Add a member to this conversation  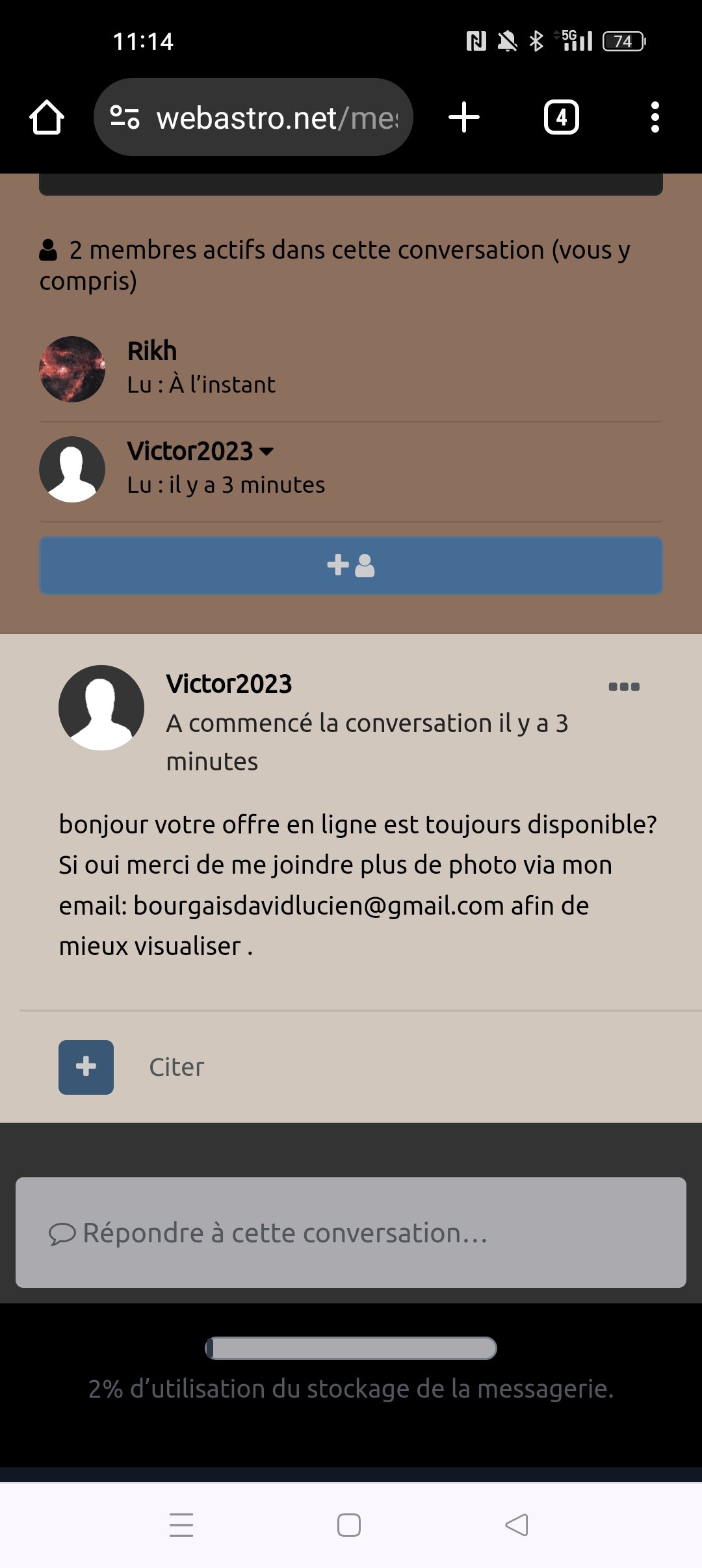[x=351, y=566]
